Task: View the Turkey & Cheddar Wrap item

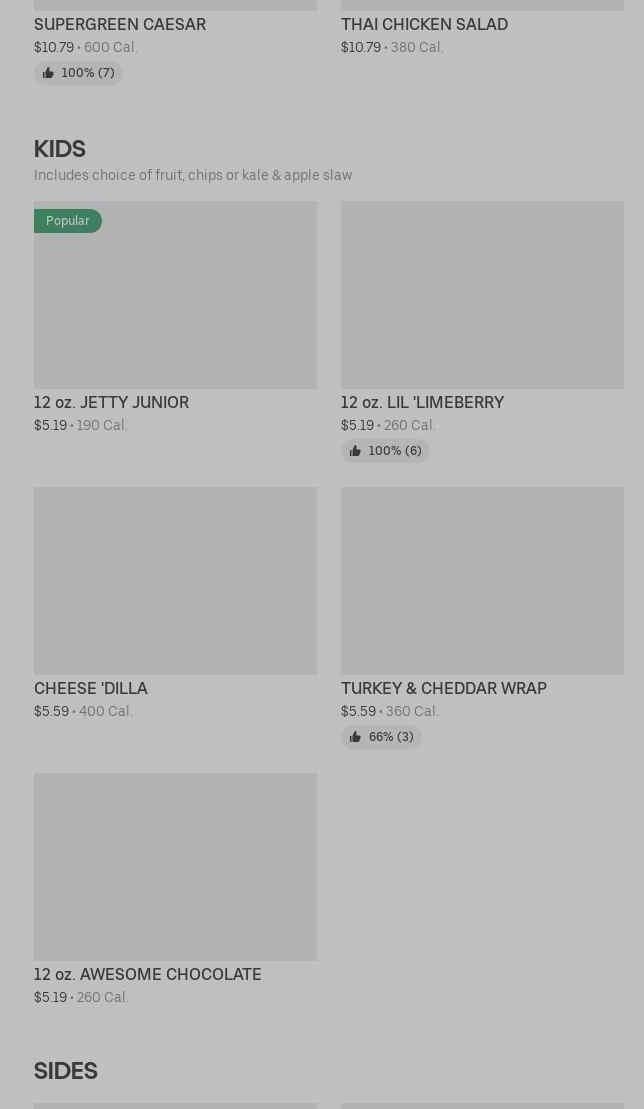Action: [482, 582]
